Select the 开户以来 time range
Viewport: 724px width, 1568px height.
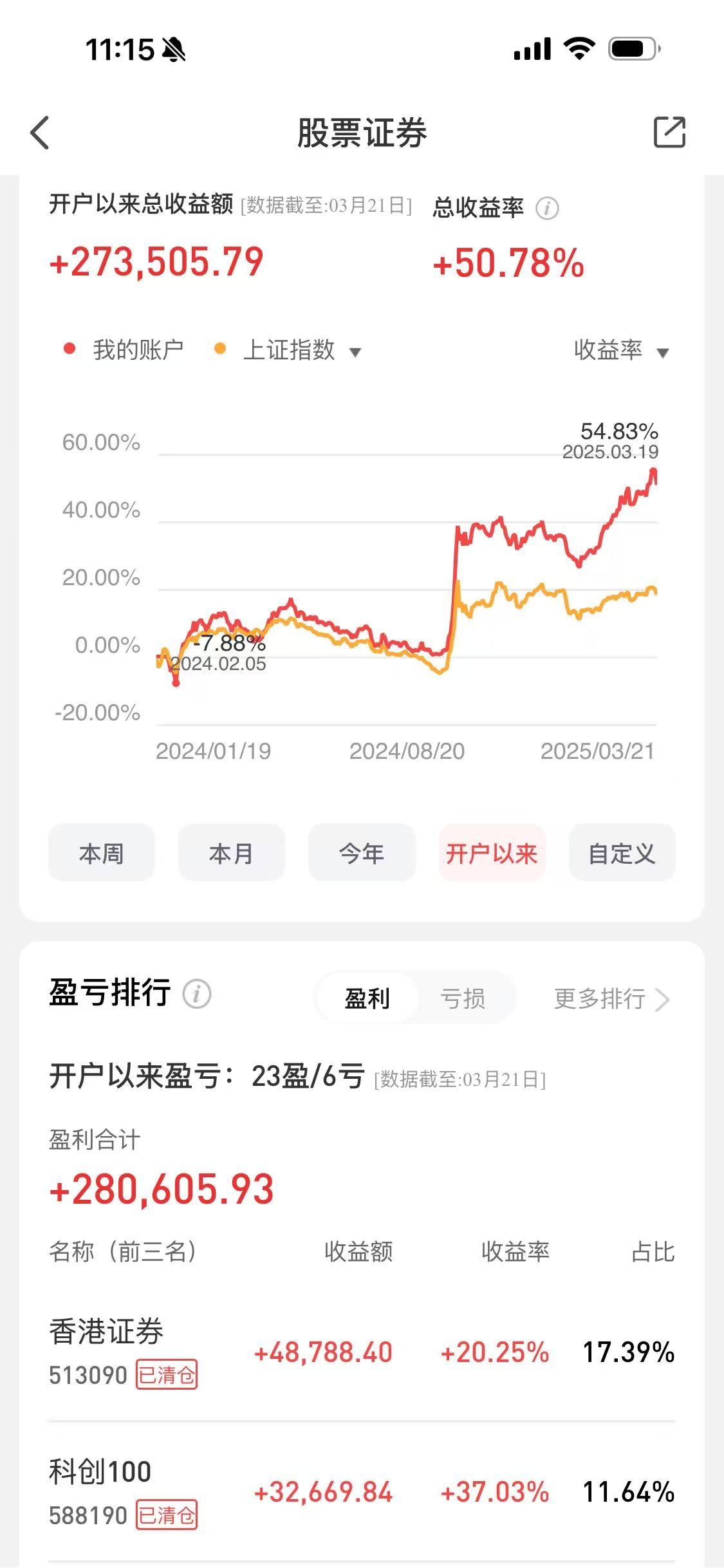(x=492, y=853)
